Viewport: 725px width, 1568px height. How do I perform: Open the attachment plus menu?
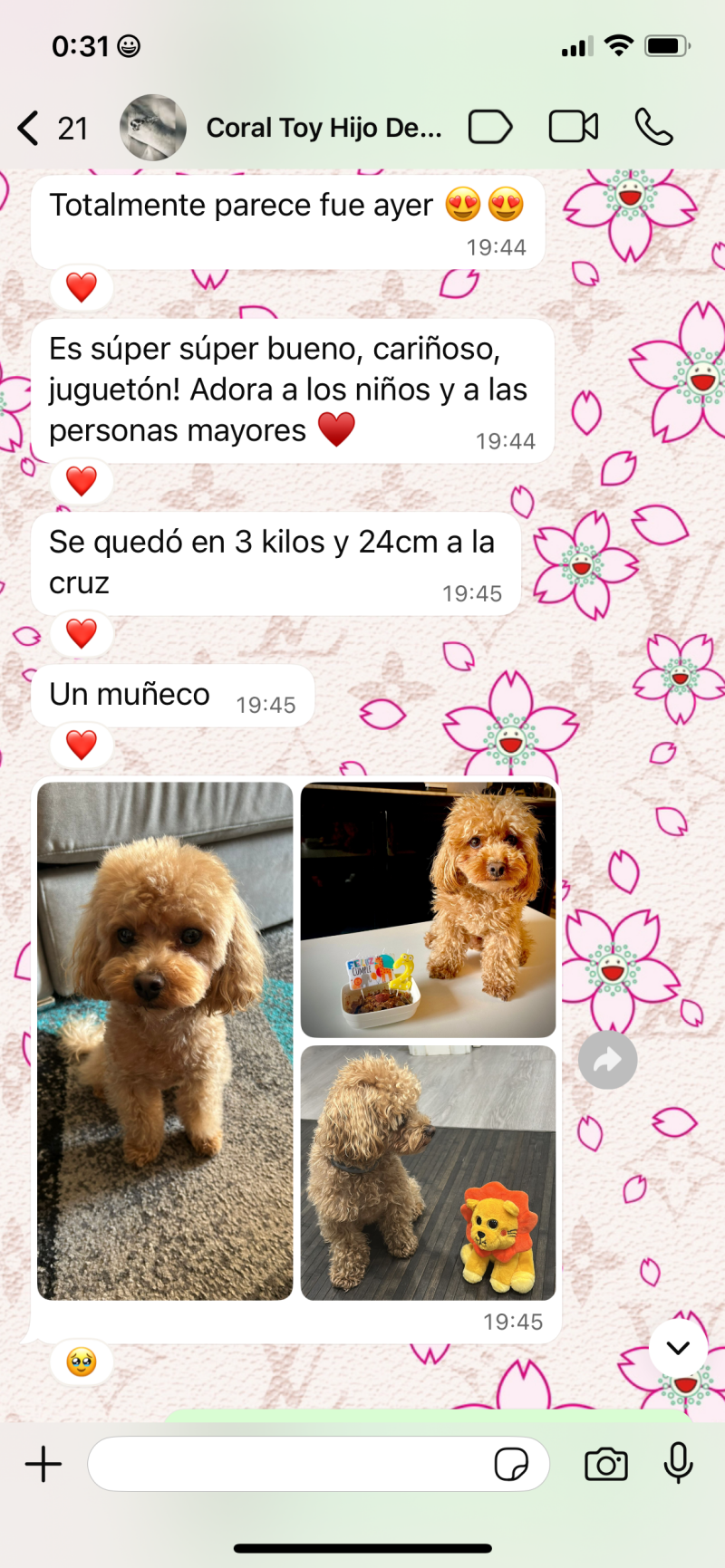click(43, 1464)
